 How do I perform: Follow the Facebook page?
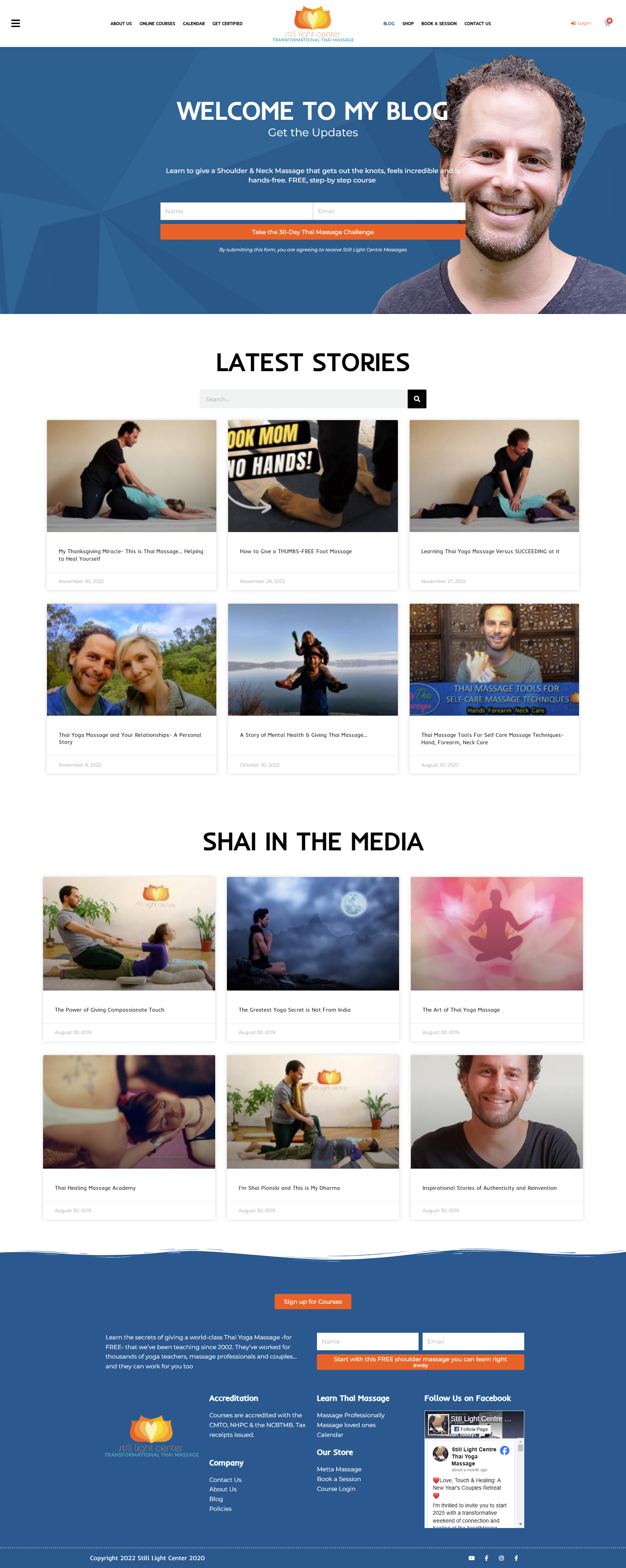pyautogui.click(x=471, y=1429)
